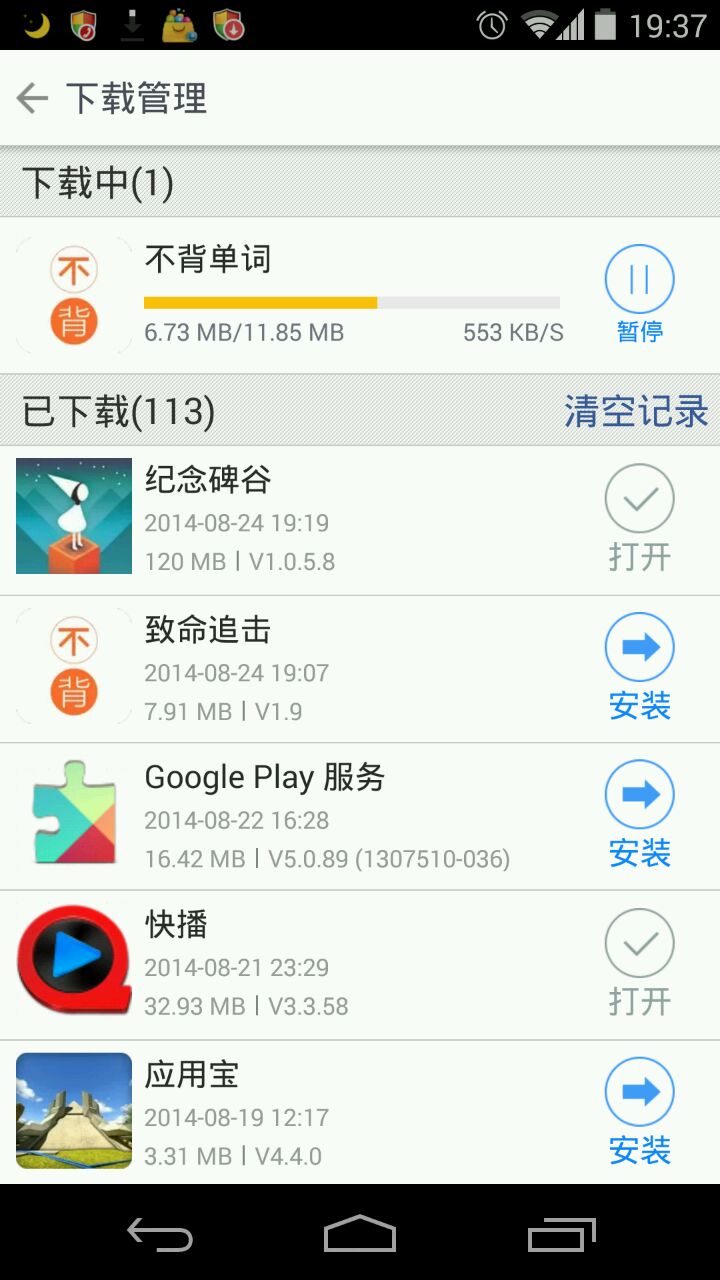Go back from 下载管理 page
Screen dimensions: 720x1280
pyautogui.click(x=33, y=98)
